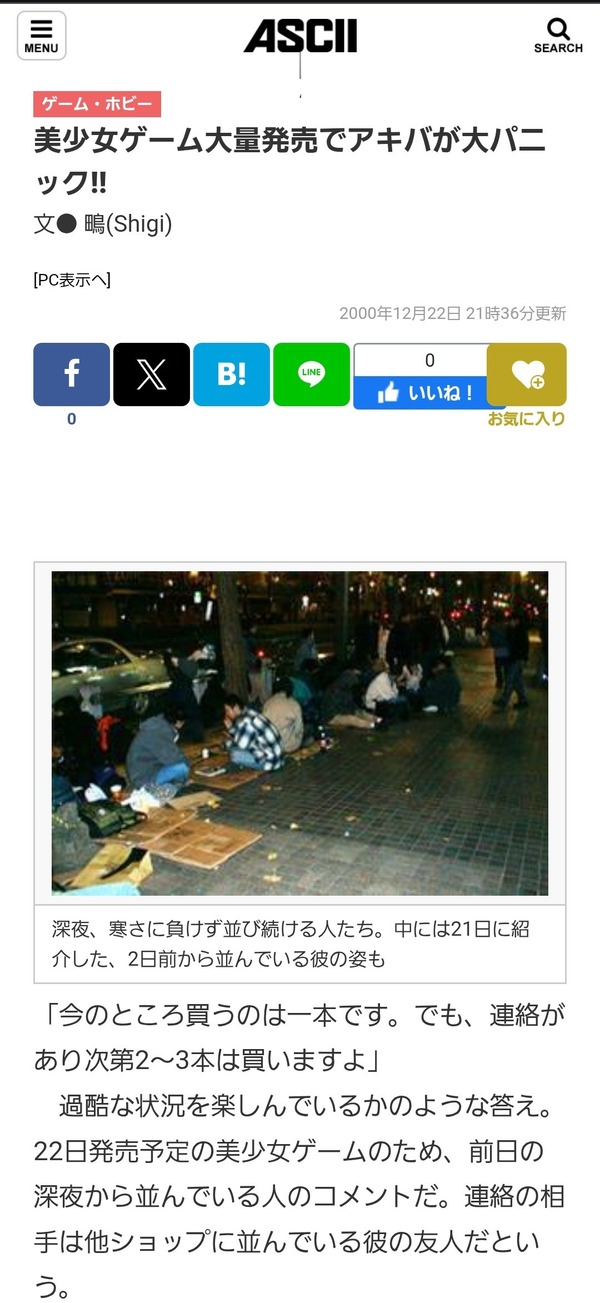600x1303 pixels.
Task: Switch to PC表示へ view
Action: point(72,280)
